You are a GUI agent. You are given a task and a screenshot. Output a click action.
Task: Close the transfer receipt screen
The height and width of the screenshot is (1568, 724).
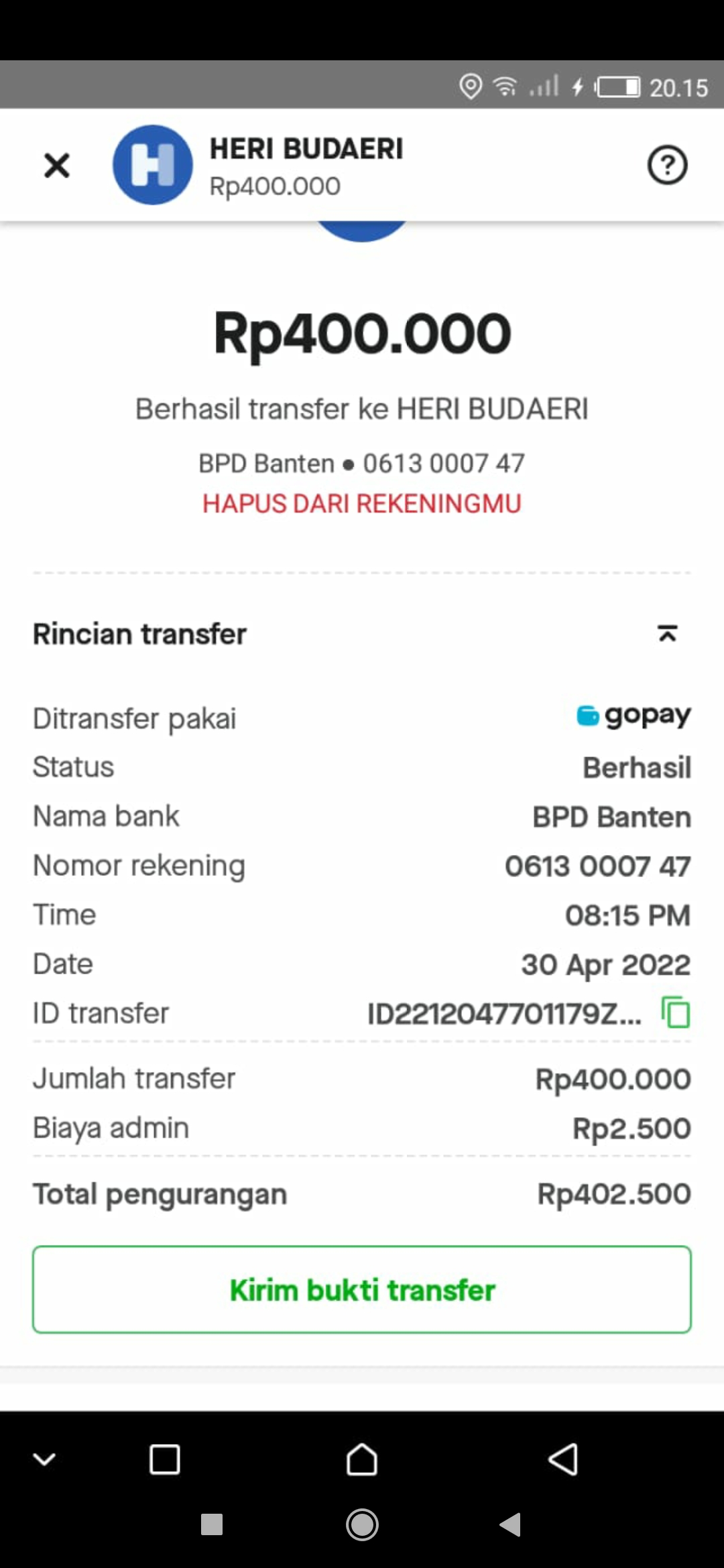(x=57, y=166)
